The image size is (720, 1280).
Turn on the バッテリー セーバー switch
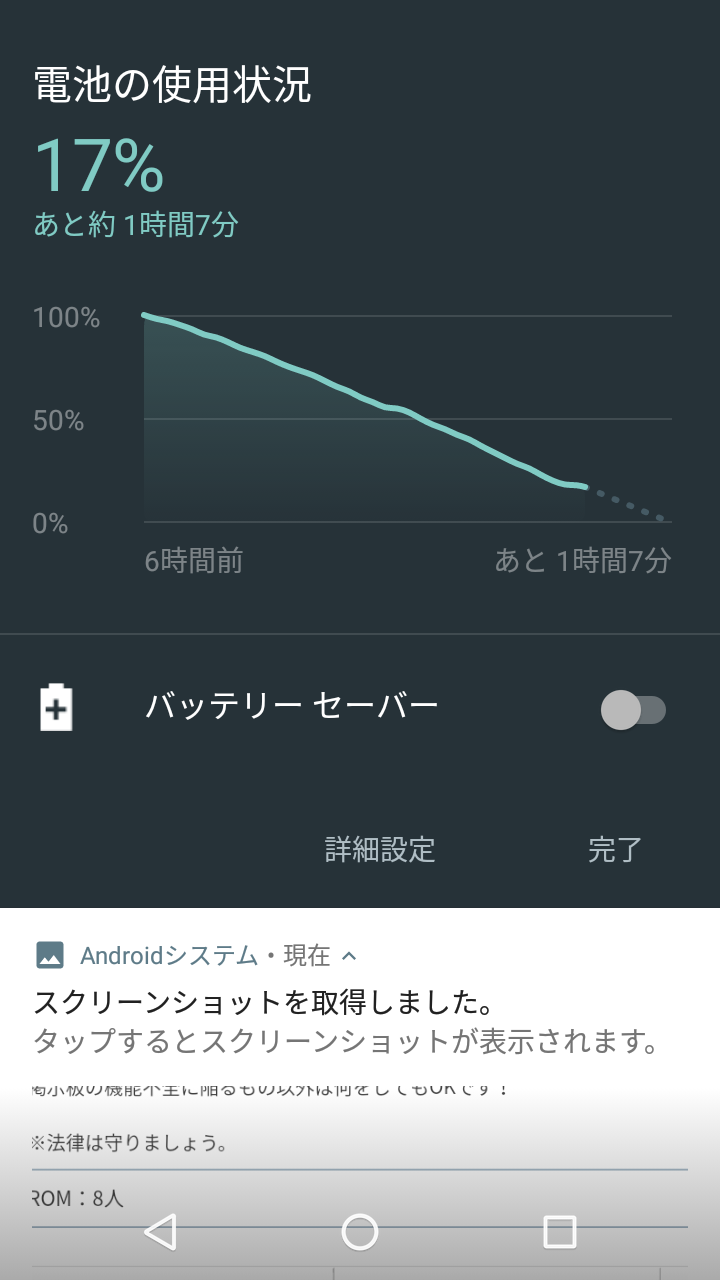coord(633,710)
